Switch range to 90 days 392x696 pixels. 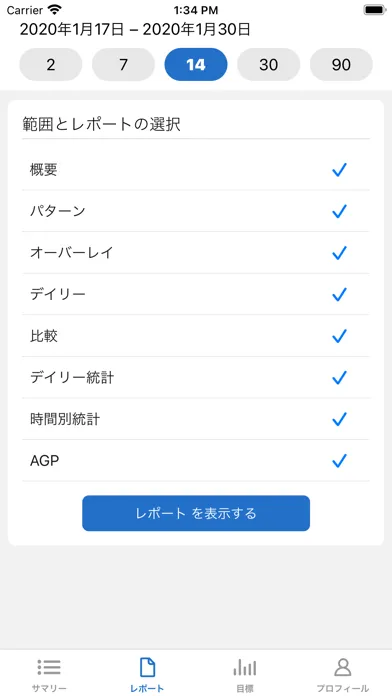[x=341, y=65]
